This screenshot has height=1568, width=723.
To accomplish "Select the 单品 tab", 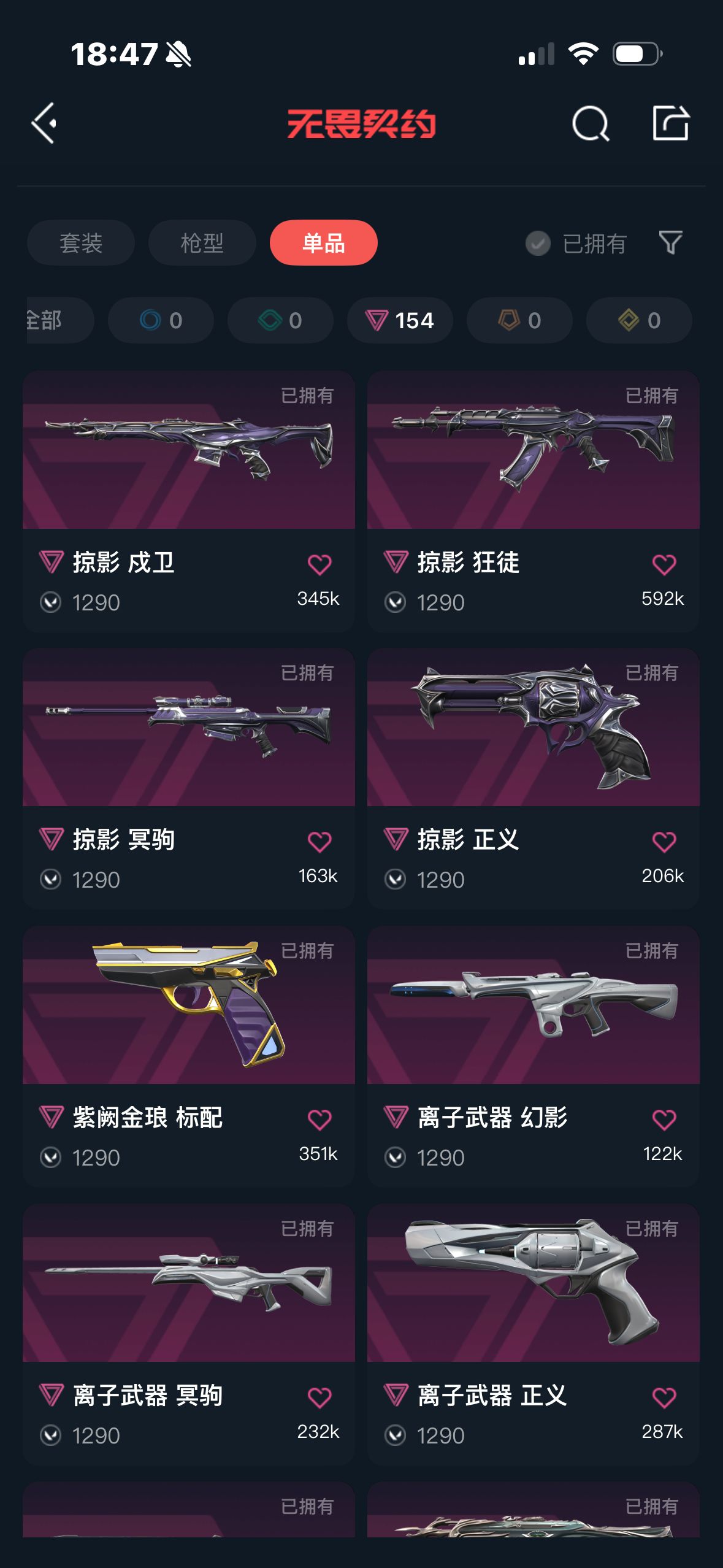I will (323, 243).
